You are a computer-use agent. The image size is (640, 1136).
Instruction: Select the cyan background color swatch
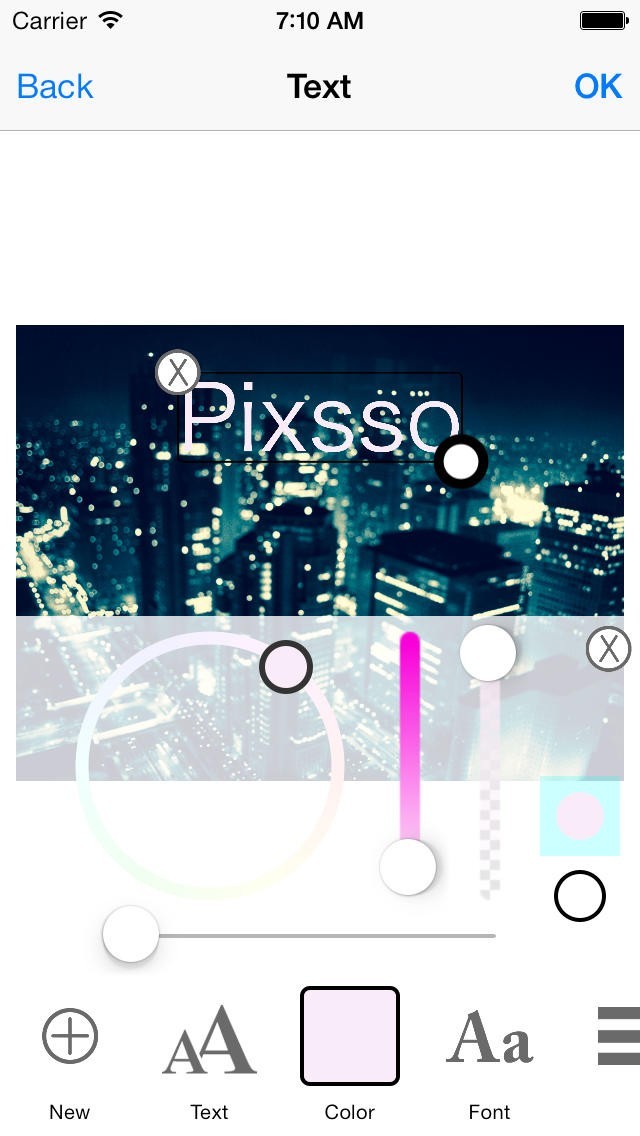(x=580, y=816)
